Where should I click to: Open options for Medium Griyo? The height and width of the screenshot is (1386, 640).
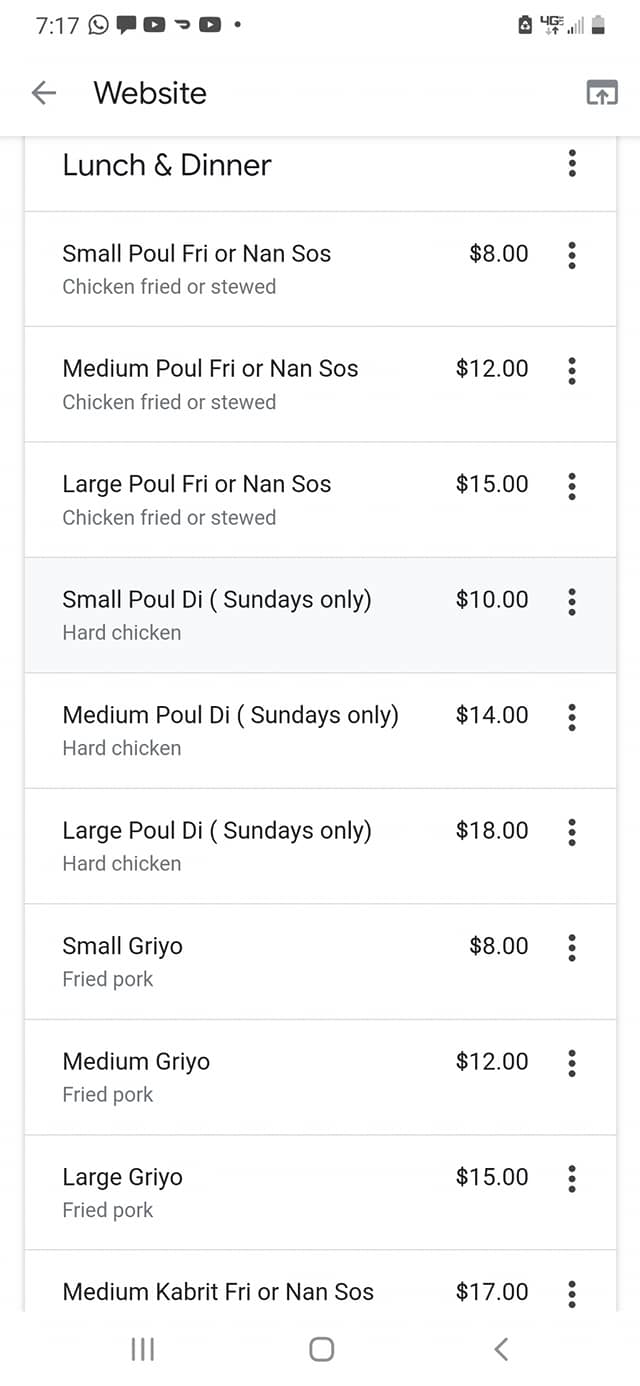pyautogui.click(x=572, y=1063)
